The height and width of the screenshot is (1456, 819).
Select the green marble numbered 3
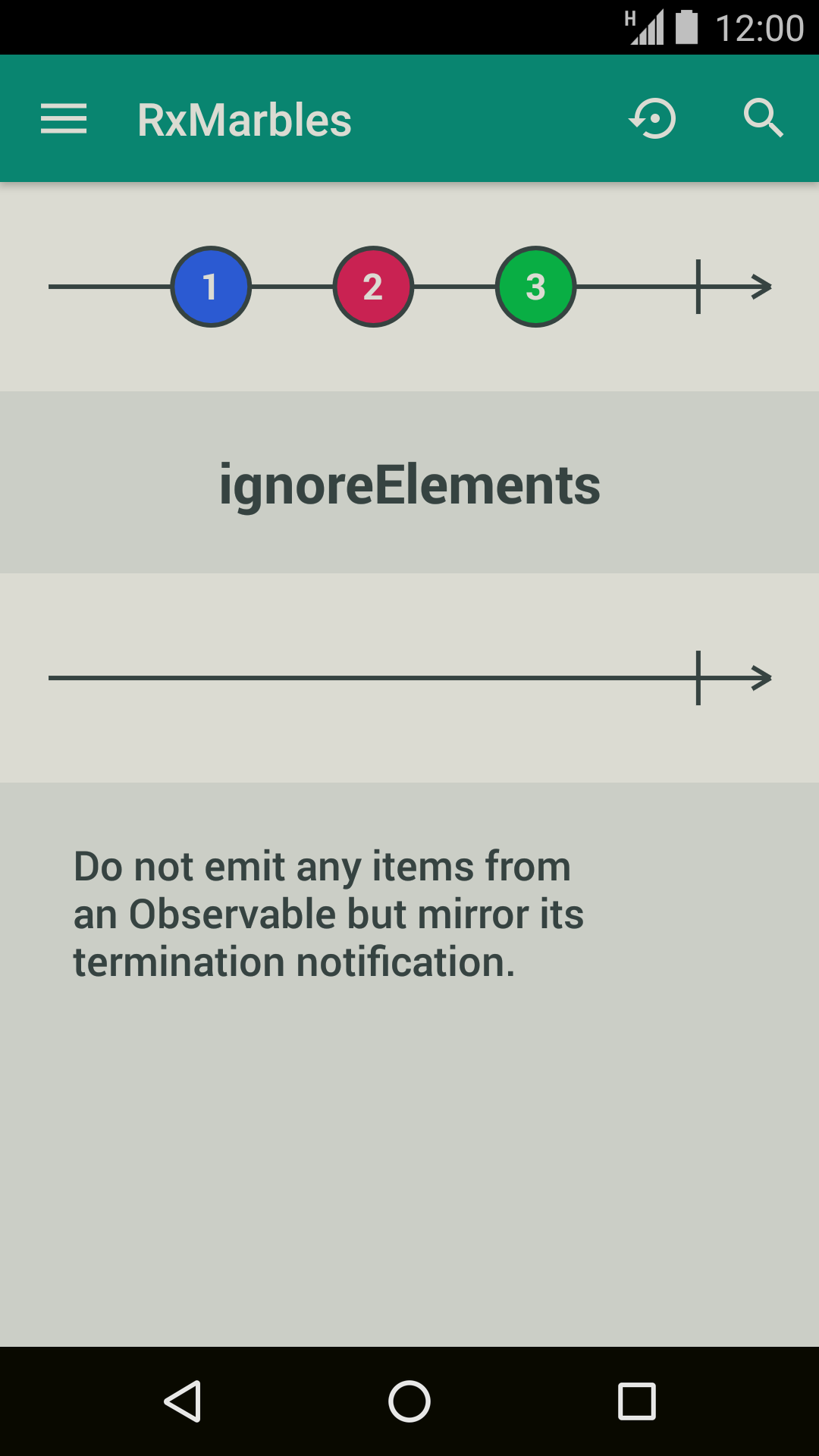point(535,287)
